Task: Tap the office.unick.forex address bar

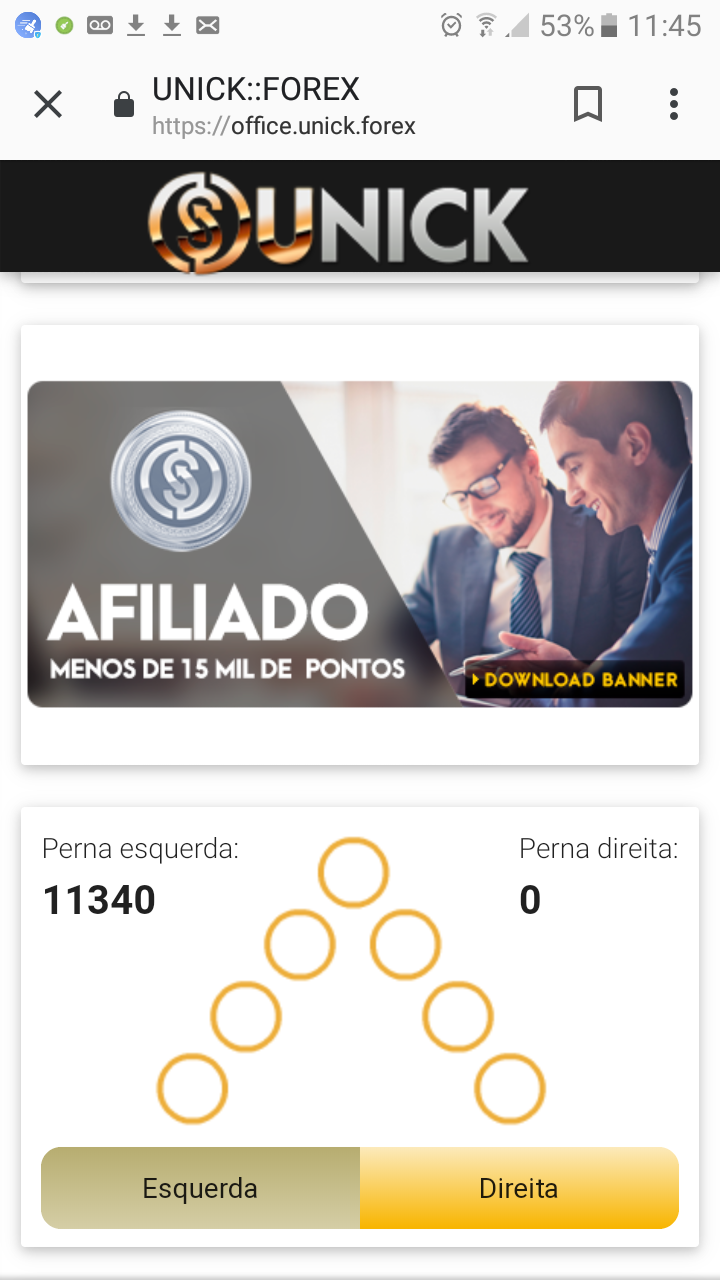Action: point(283,105)
